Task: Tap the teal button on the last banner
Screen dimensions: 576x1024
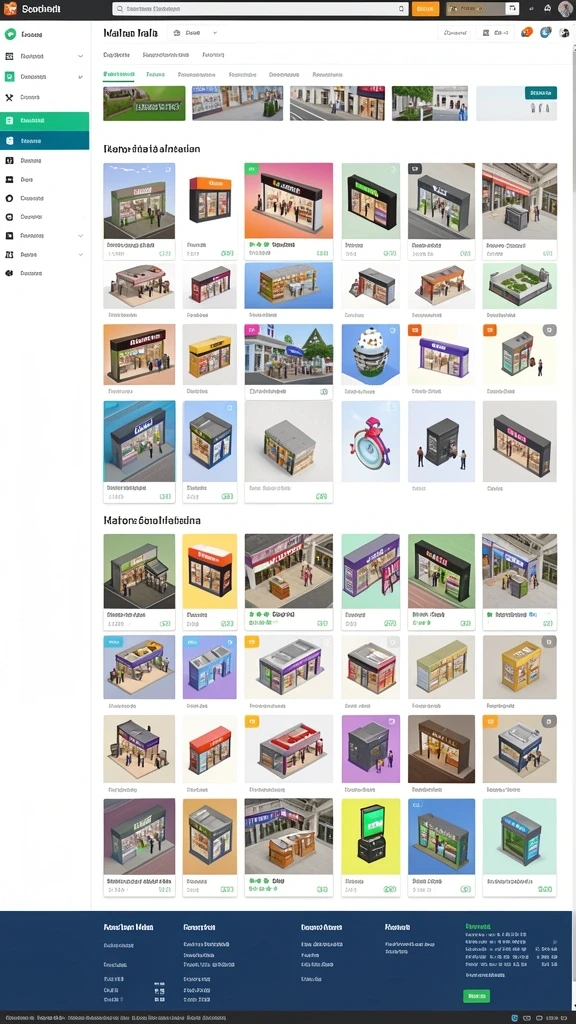Action: 541,93
